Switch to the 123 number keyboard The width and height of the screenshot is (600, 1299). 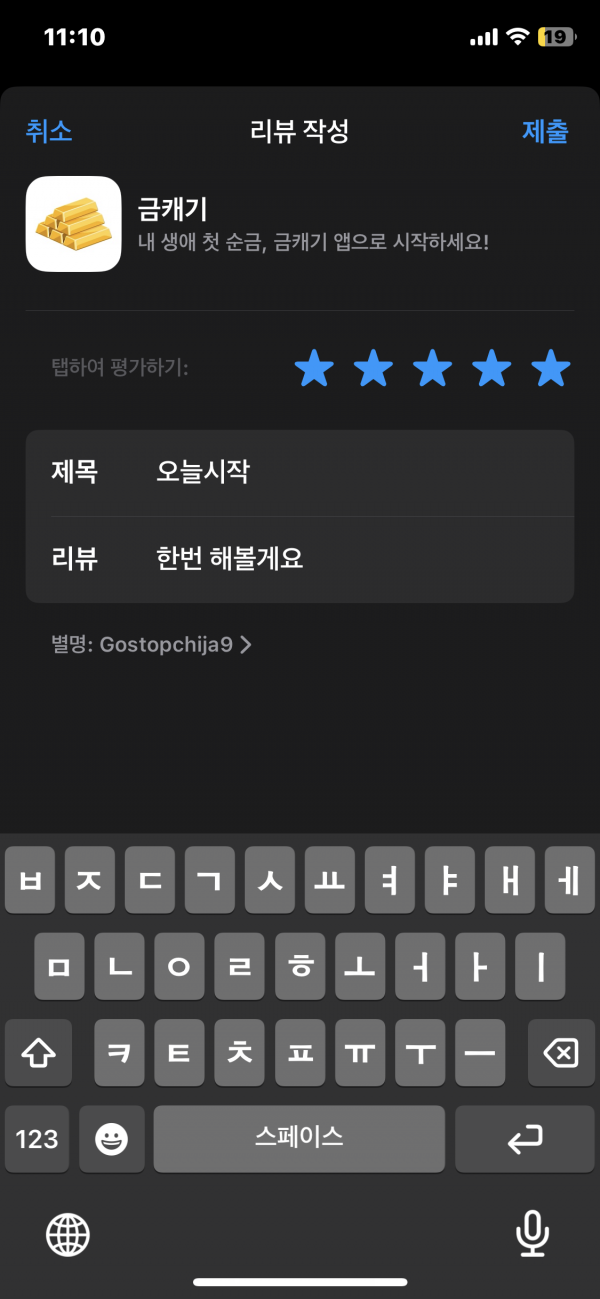[37, 1139]
